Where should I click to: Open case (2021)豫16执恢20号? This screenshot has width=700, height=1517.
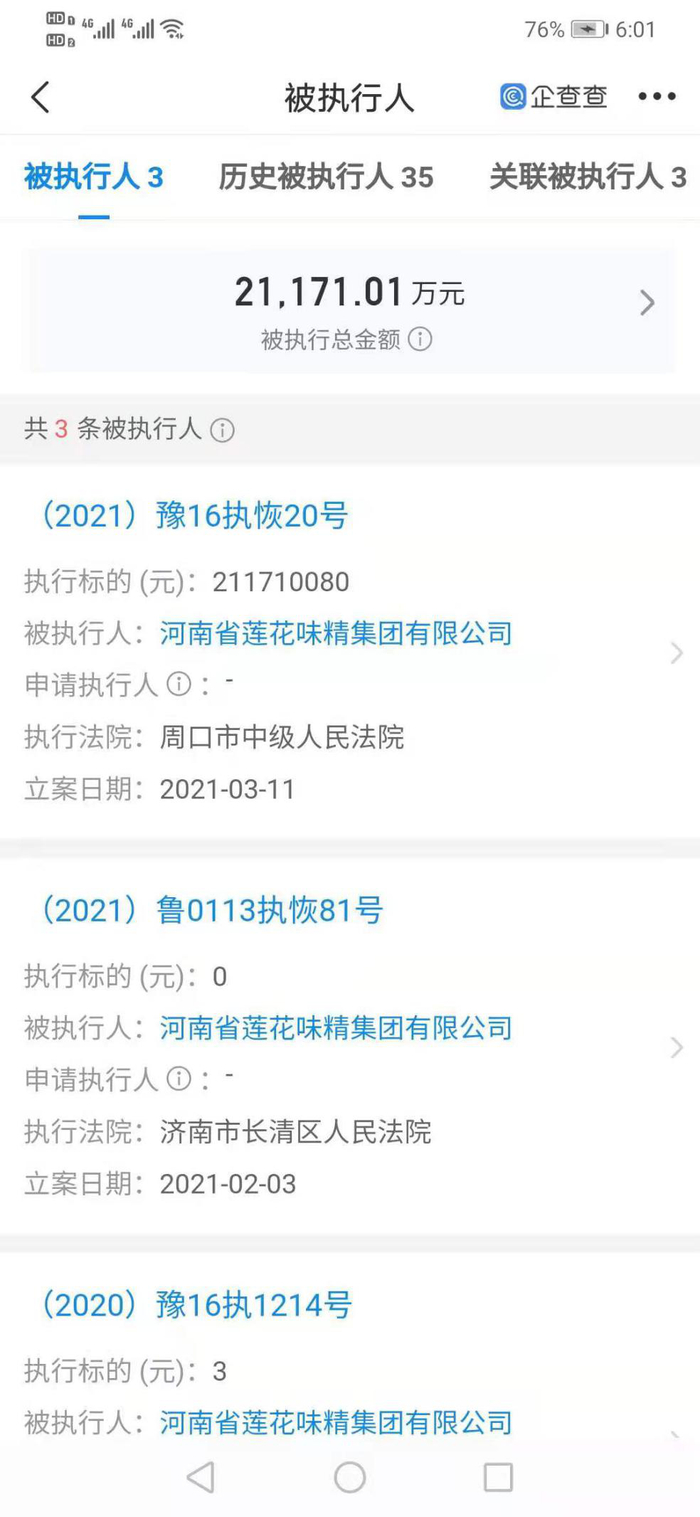pyautogui.click(x=192, y=516)
